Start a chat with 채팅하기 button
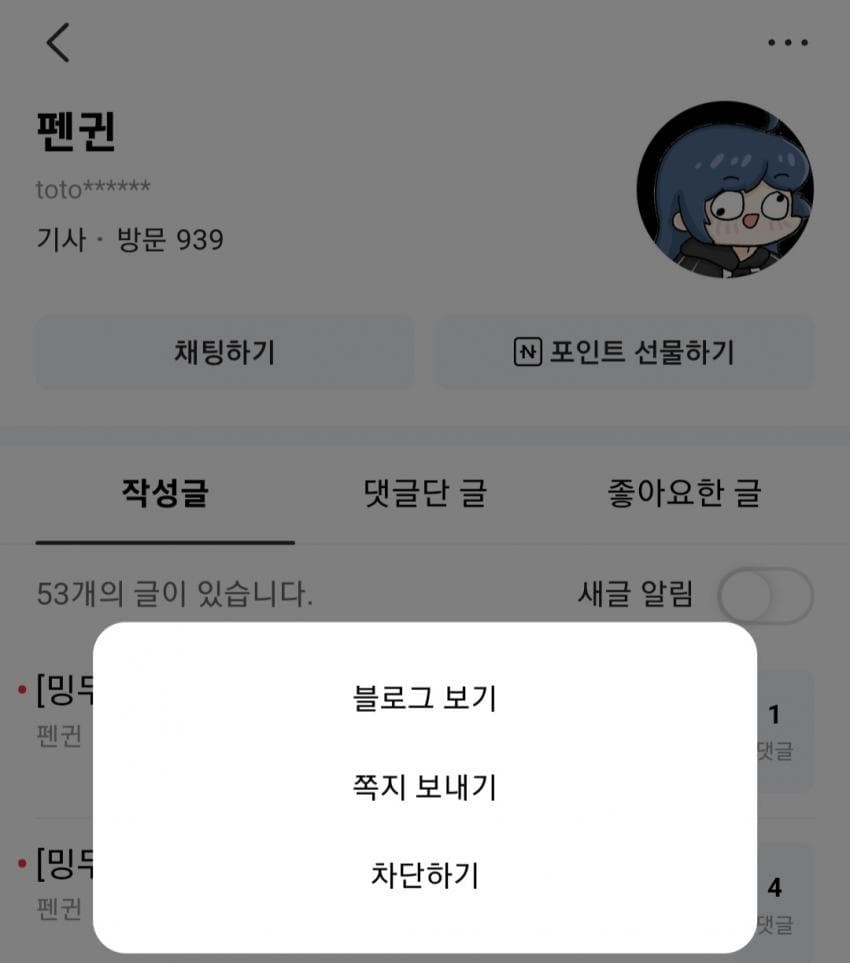The height and width of the screenshot is (963, 850). pos(224,352)
